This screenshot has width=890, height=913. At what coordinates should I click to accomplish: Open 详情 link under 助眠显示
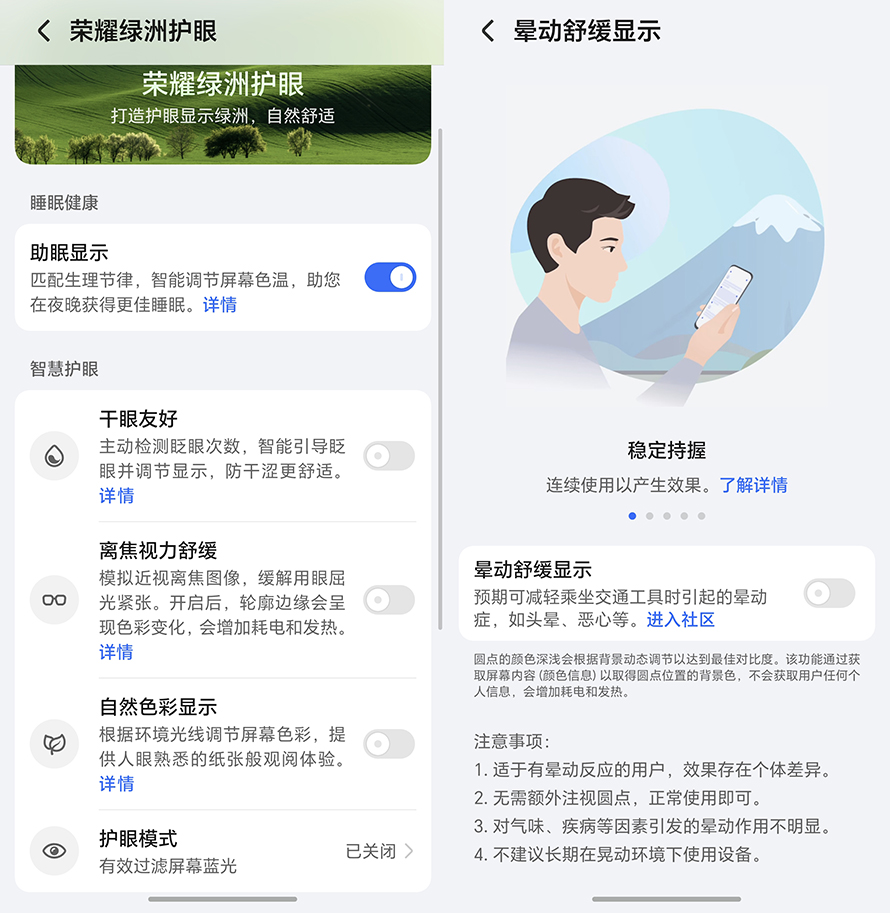tap(220, 305)
